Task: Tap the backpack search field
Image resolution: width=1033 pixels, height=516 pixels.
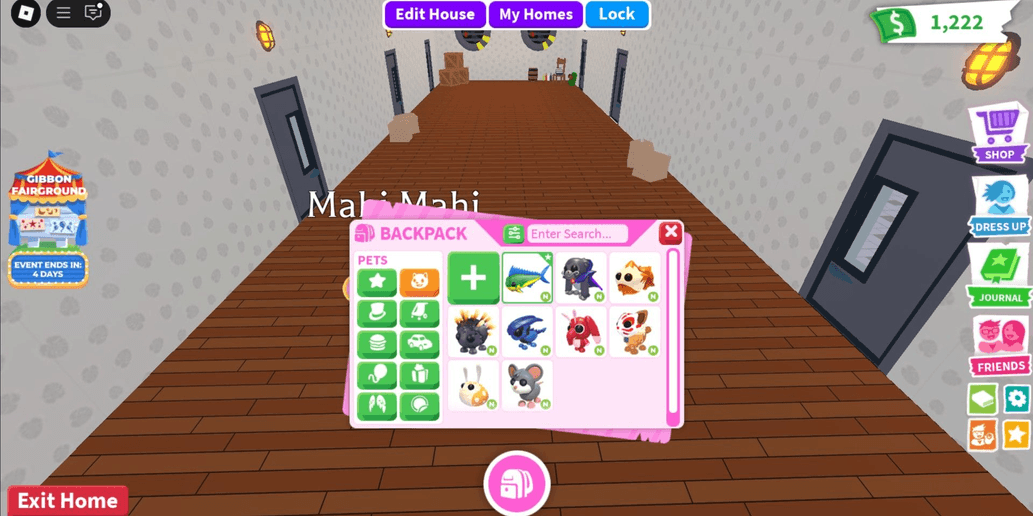Action: [x=577, y=234]
